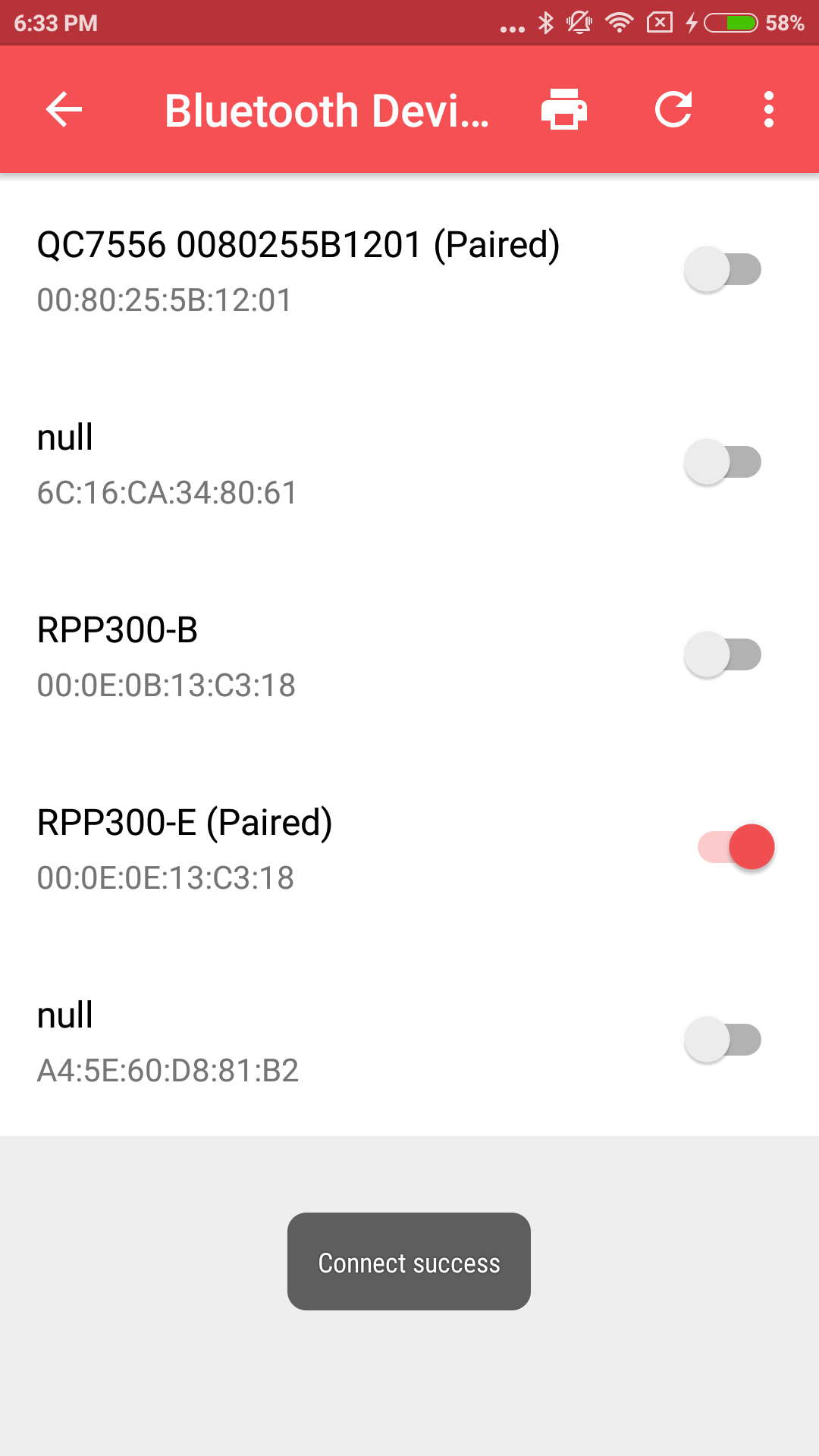Go back using the arrow icon
Image resolution: width=819 pixels, height=1456 pixels.
point(64,110)
